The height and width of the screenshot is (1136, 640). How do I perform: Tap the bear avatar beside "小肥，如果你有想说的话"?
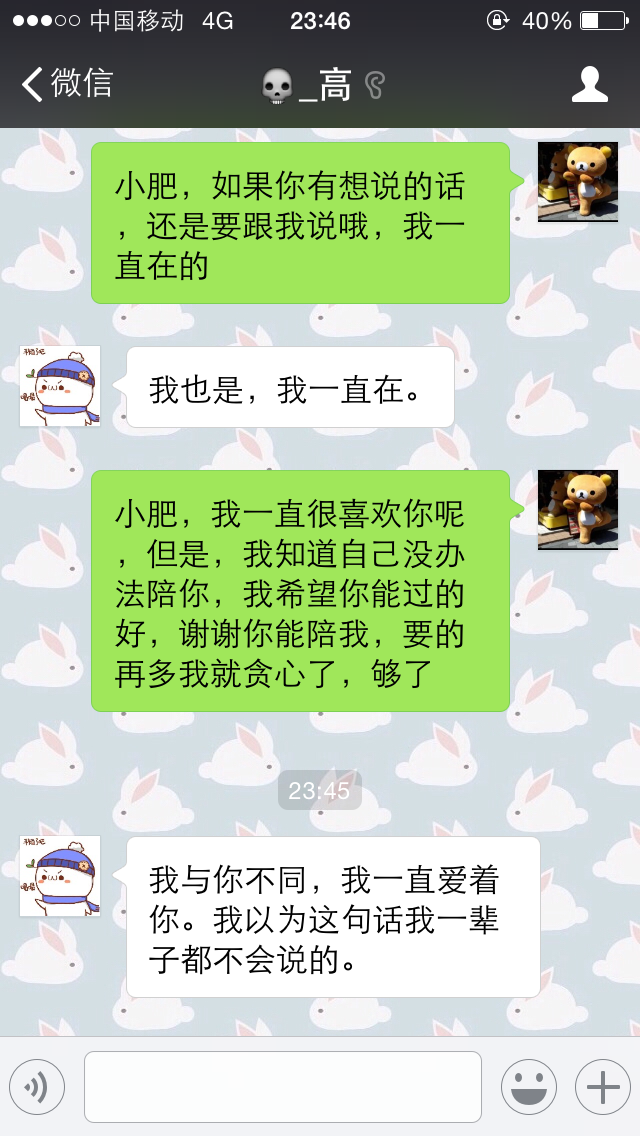(x=578, y=182)
